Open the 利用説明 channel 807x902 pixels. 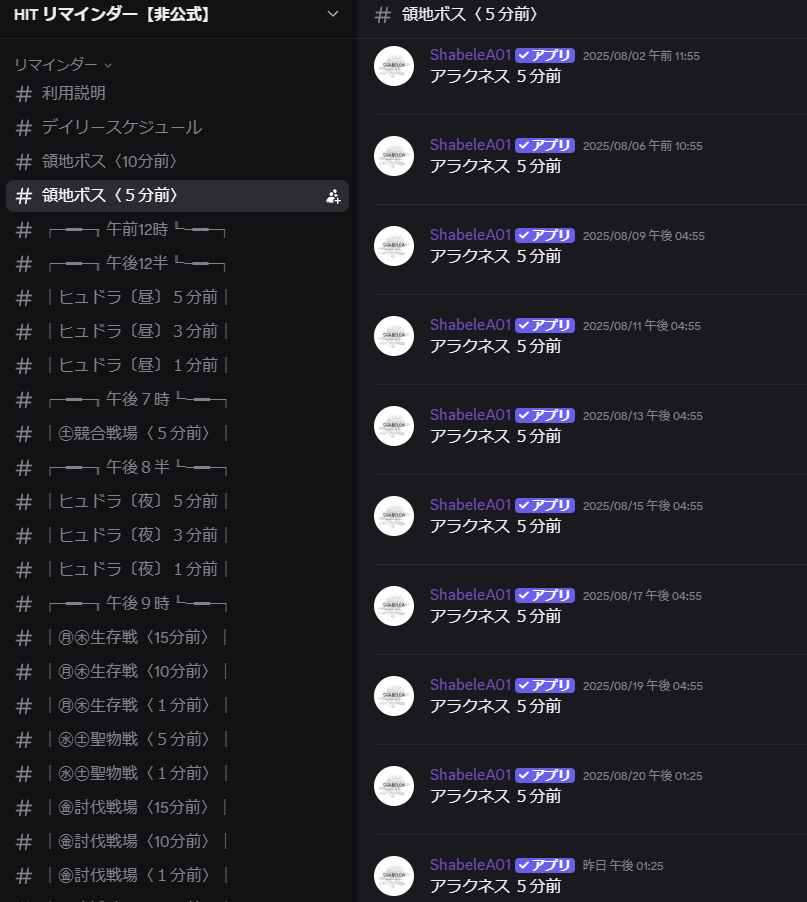pyautogui.click(x=74, y=93)
